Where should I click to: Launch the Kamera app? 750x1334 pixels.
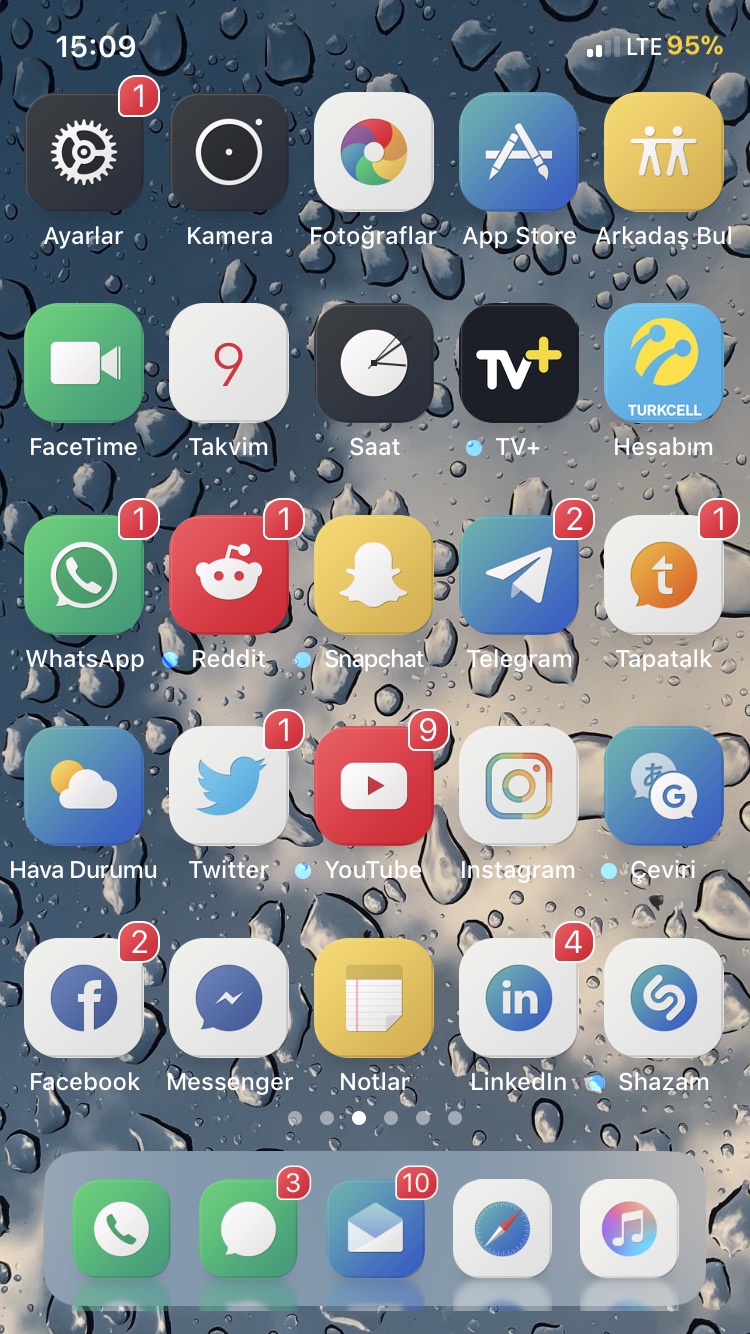229,153
